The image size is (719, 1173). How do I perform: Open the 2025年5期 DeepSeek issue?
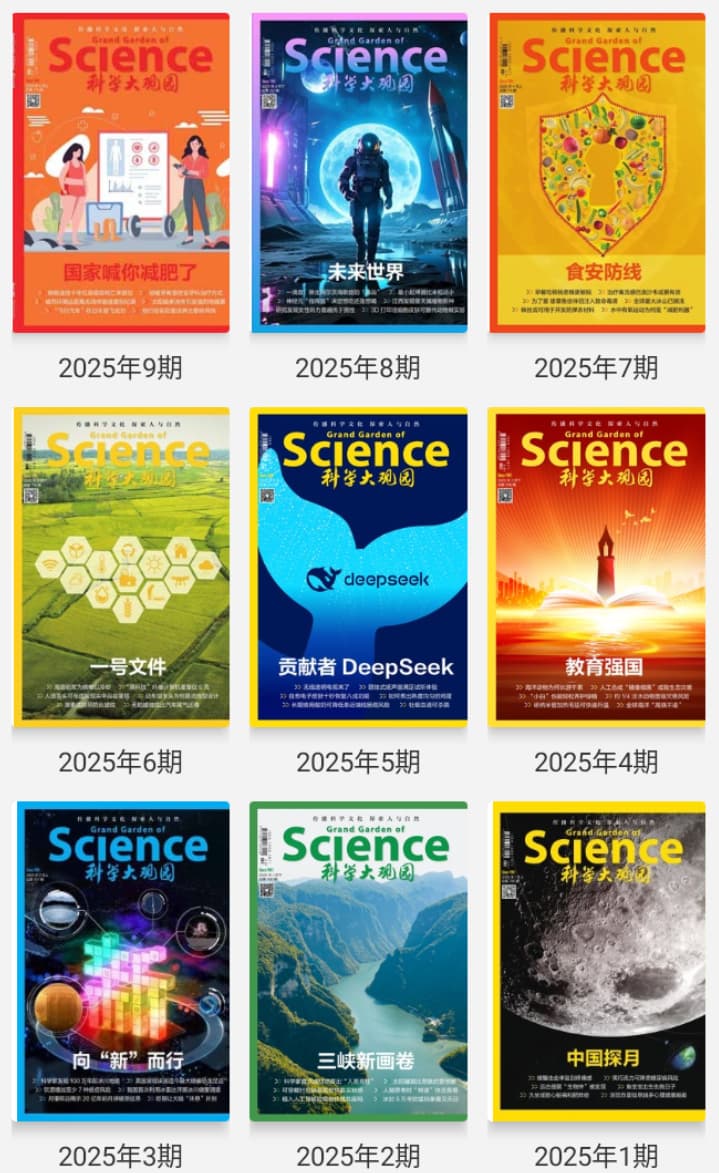[359, 567]
